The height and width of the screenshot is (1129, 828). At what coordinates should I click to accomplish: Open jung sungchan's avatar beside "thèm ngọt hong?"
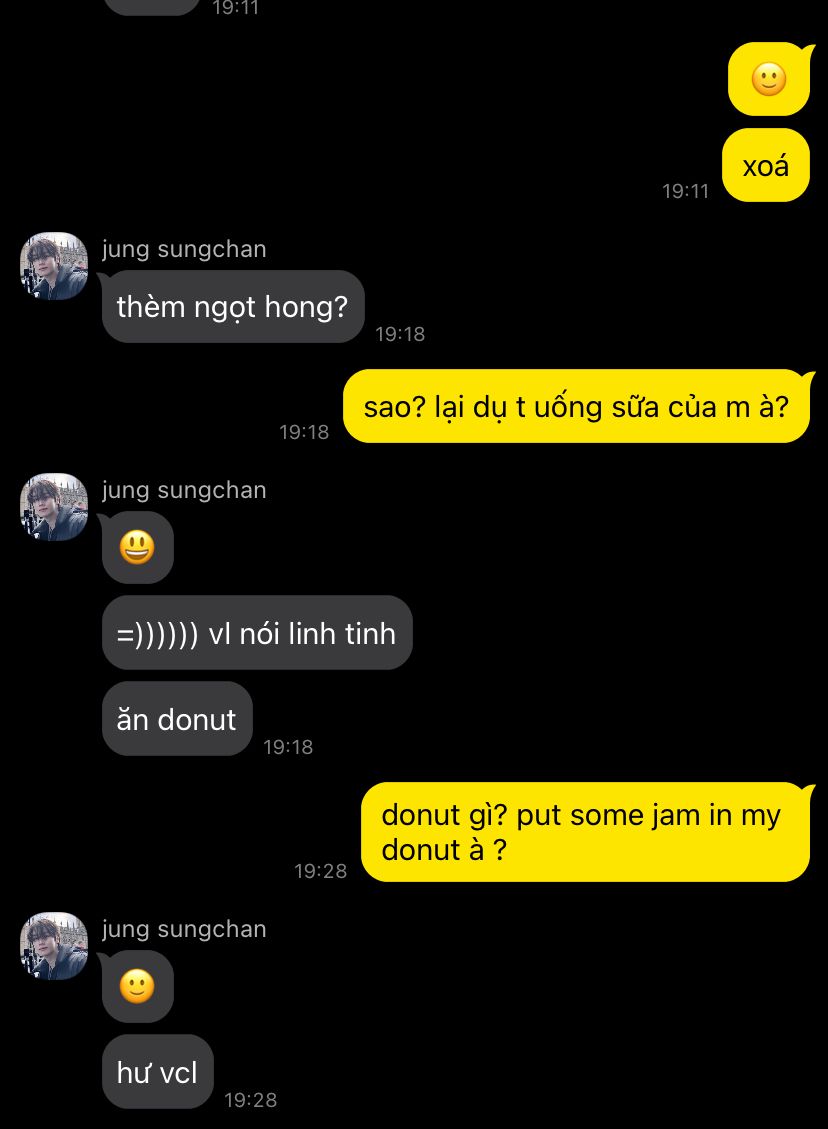pyautogui.click(x=54, y=266)
